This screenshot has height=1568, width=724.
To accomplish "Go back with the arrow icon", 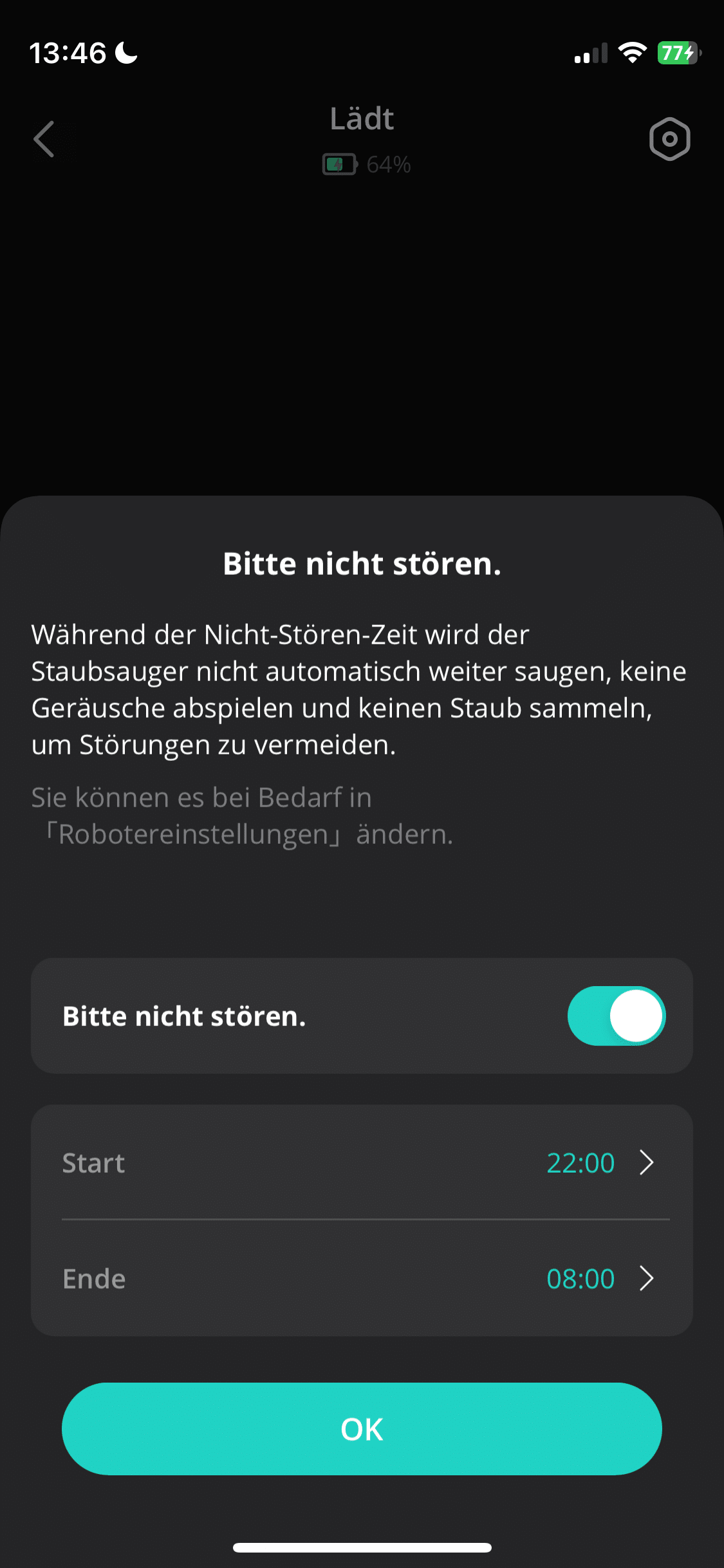I will click(44, 139).
